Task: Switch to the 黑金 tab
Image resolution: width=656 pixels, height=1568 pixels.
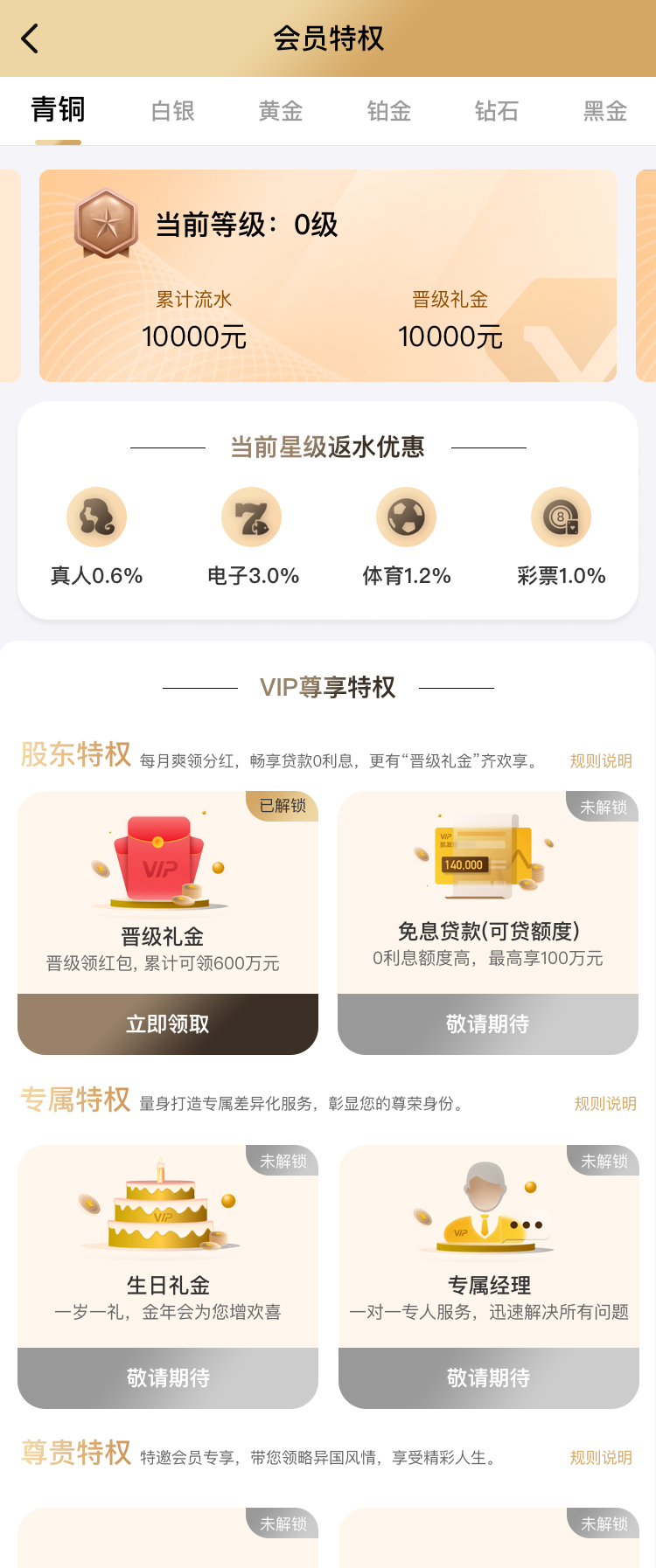Action: coord(604,111)
